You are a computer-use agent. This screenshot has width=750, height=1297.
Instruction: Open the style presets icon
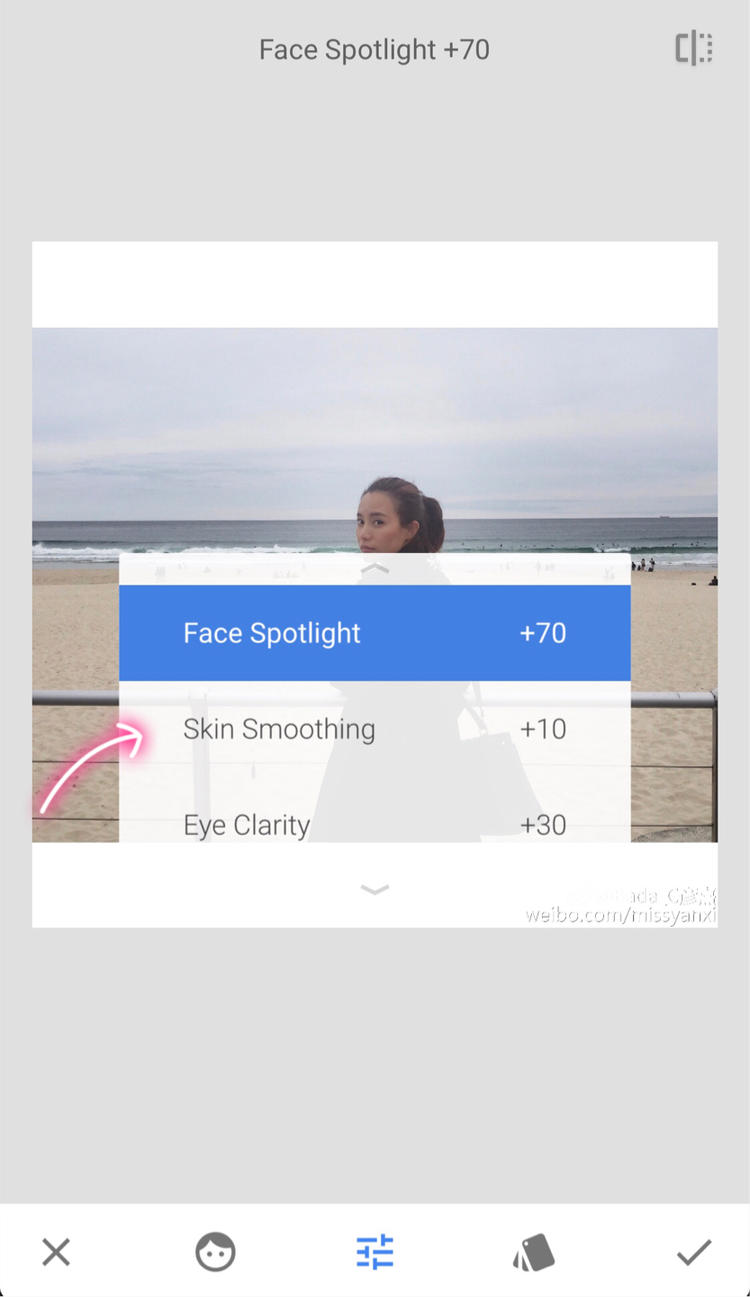tap(534, 1252)
